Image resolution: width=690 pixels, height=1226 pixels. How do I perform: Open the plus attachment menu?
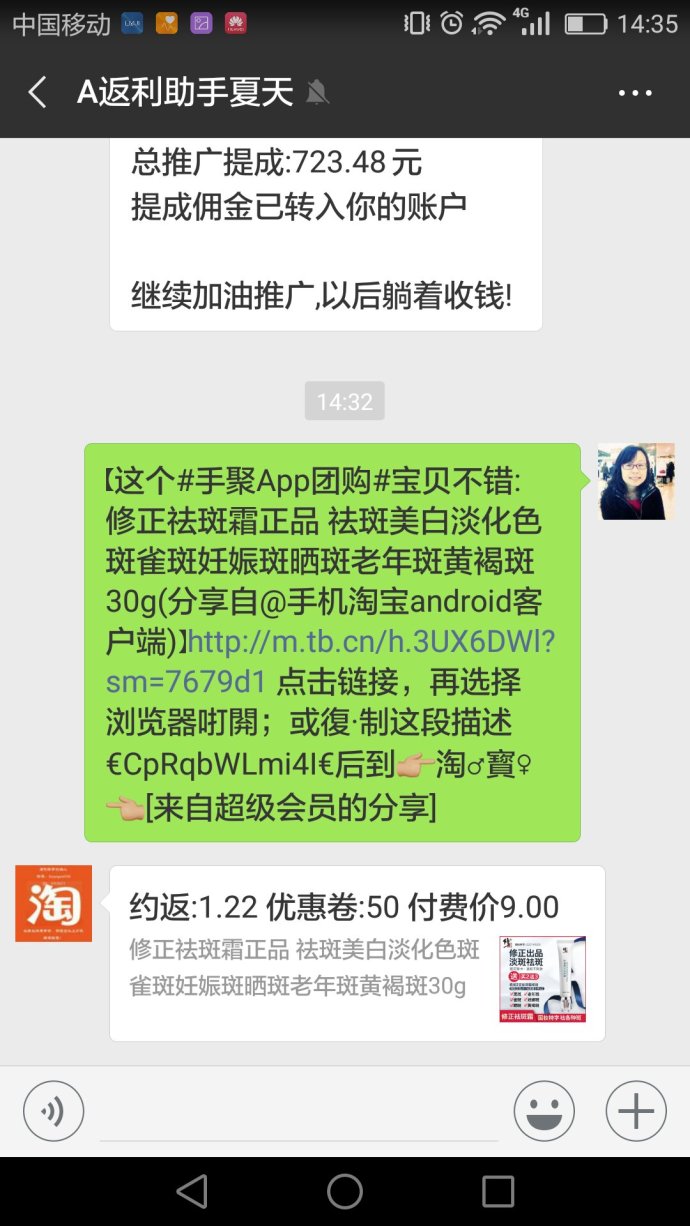[x=636, y=1110]
